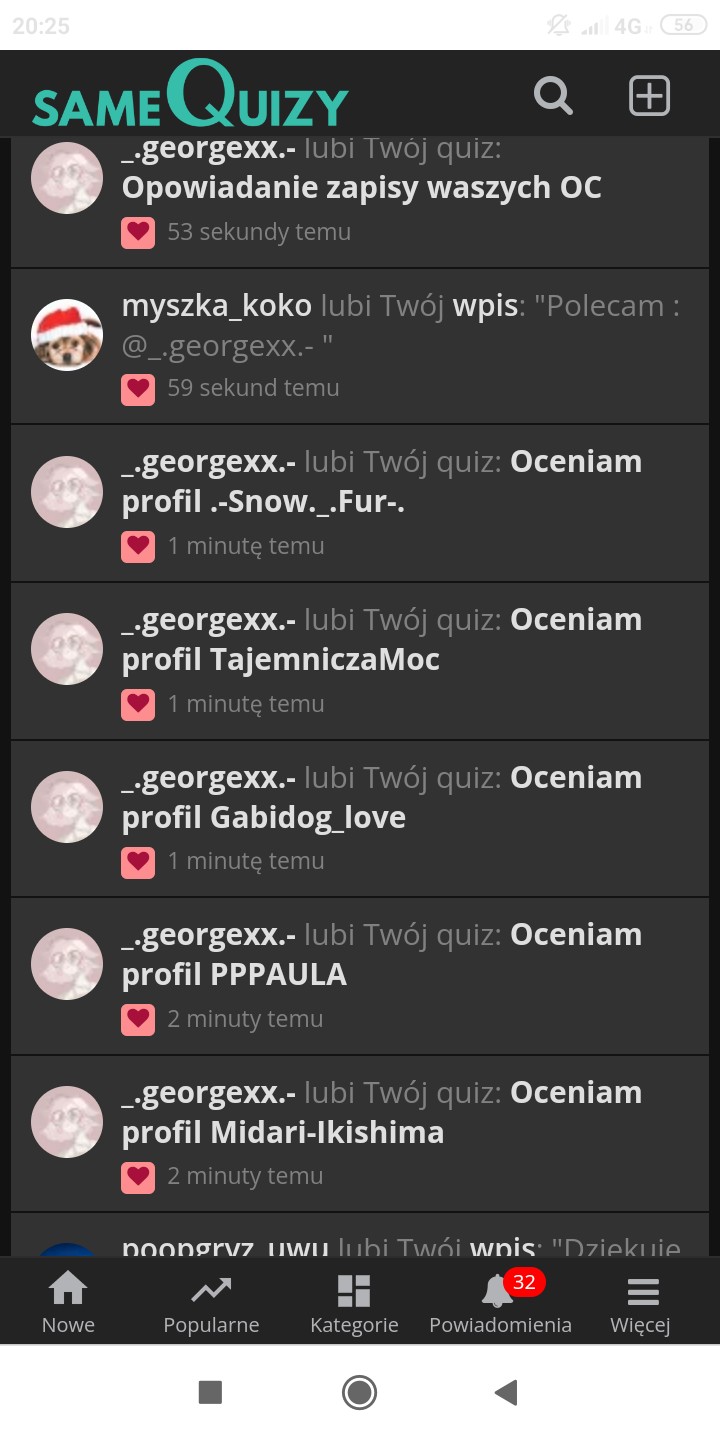Viewport: 720px width, 1440px height.
Task: Go to the Nowe tab
Action: tap(68, 1303)
